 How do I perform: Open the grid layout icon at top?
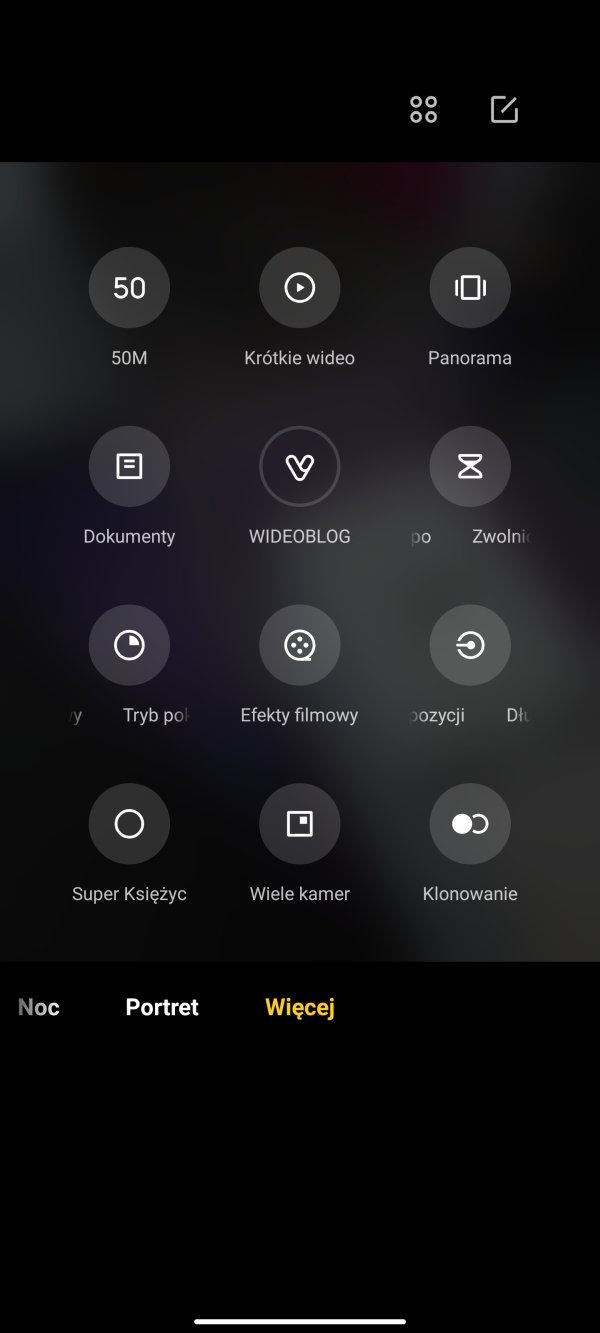tap(424, 110)
